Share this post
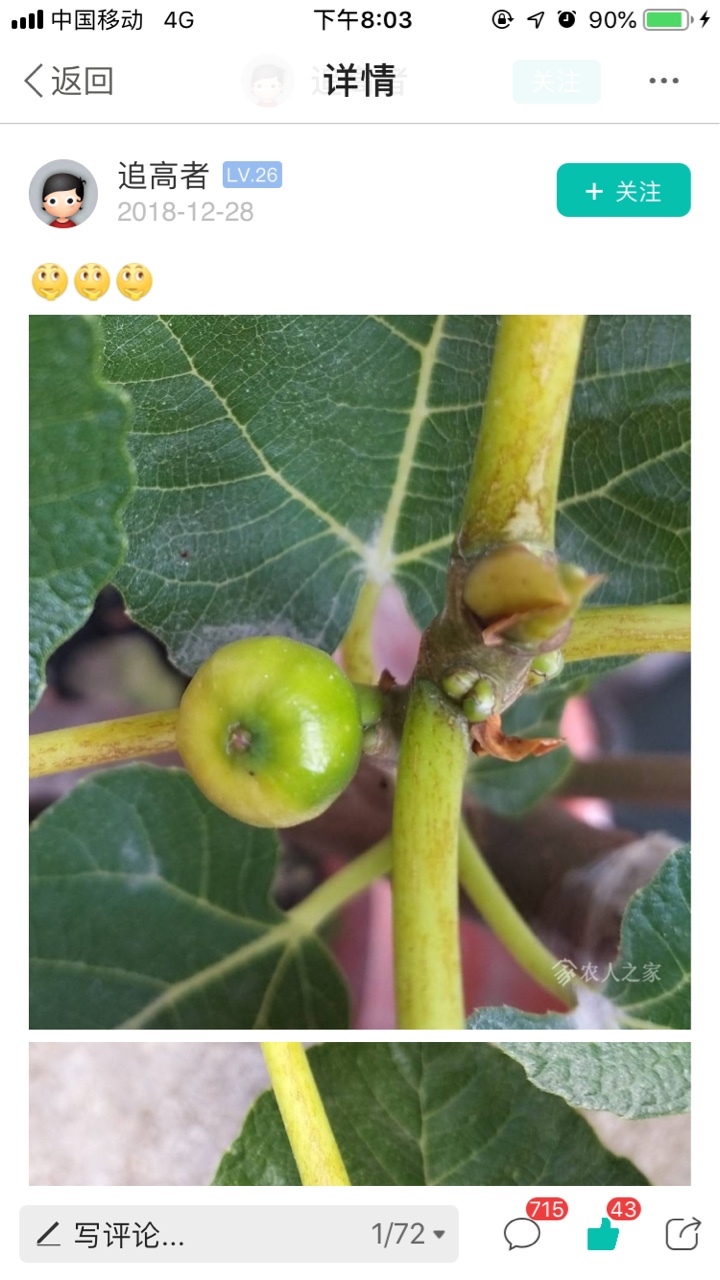Screen dimensions: 720x1280 683,1234
